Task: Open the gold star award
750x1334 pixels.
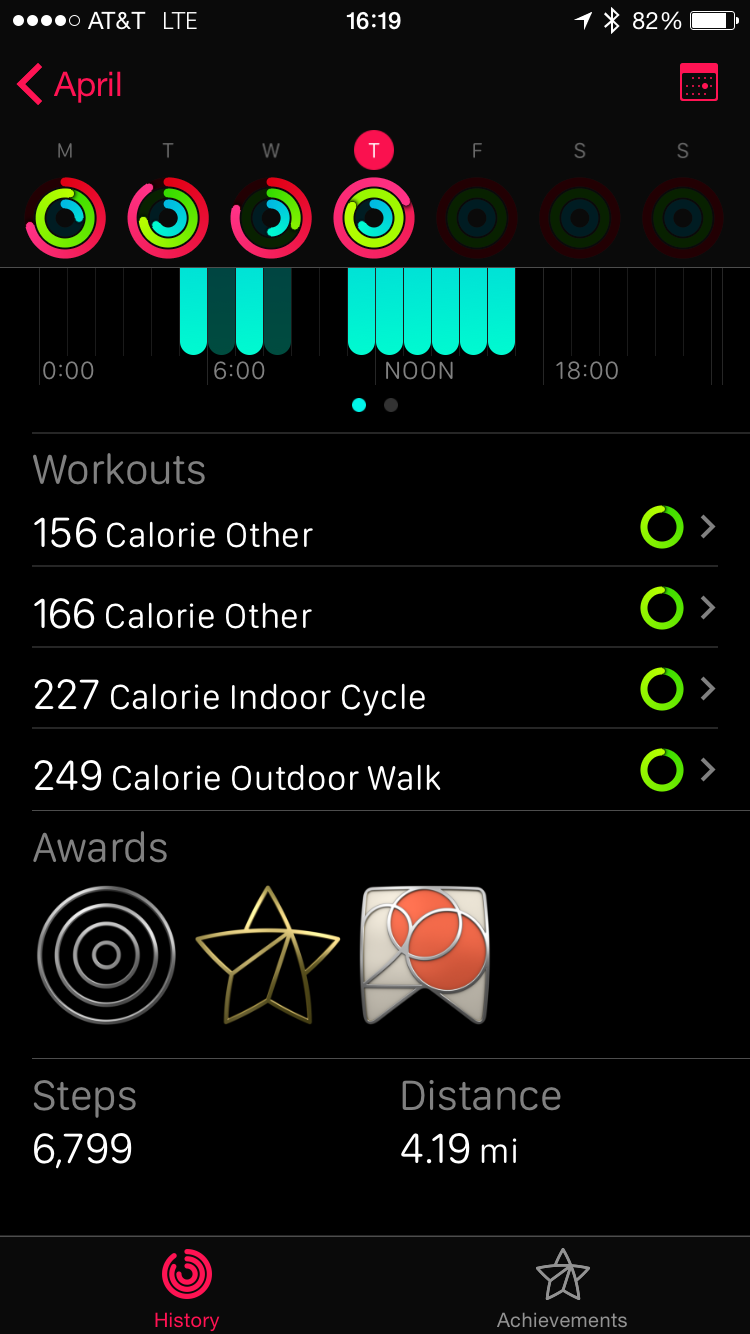Action: point(267,955)
